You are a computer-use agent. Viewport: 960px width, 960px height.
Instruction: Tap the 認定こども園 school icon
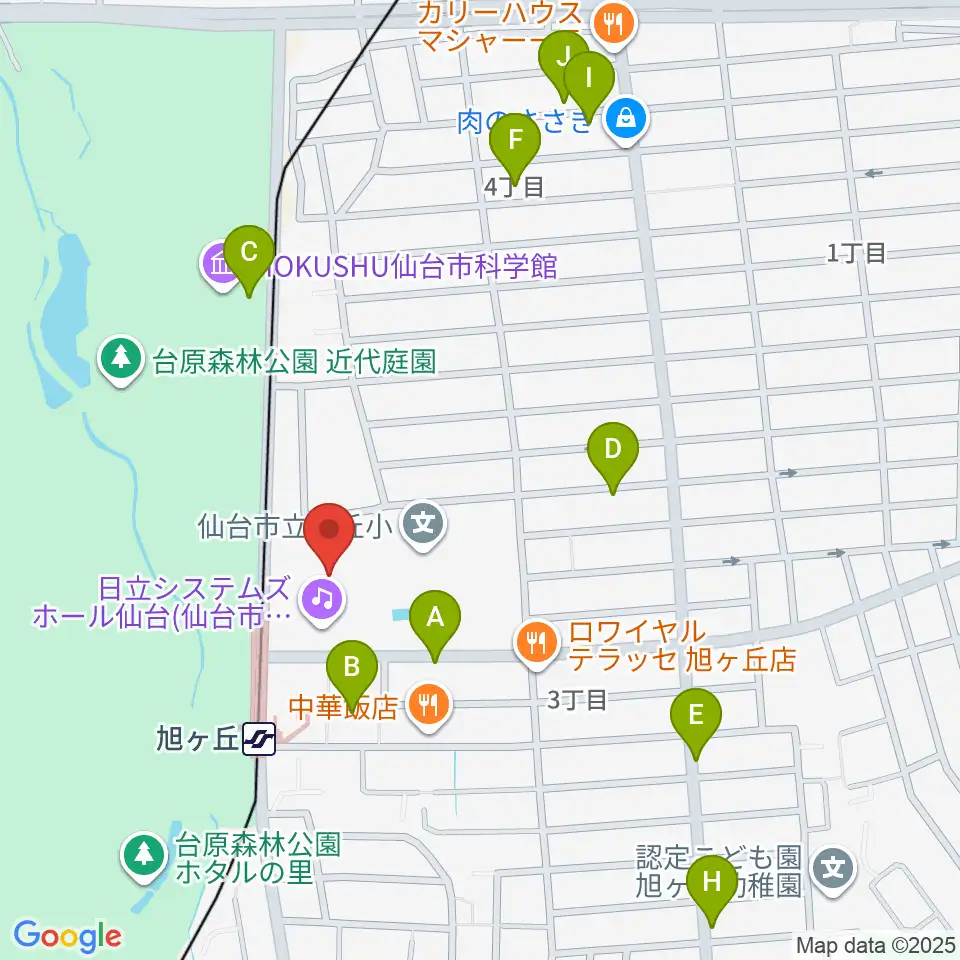[x=833, y=871]
